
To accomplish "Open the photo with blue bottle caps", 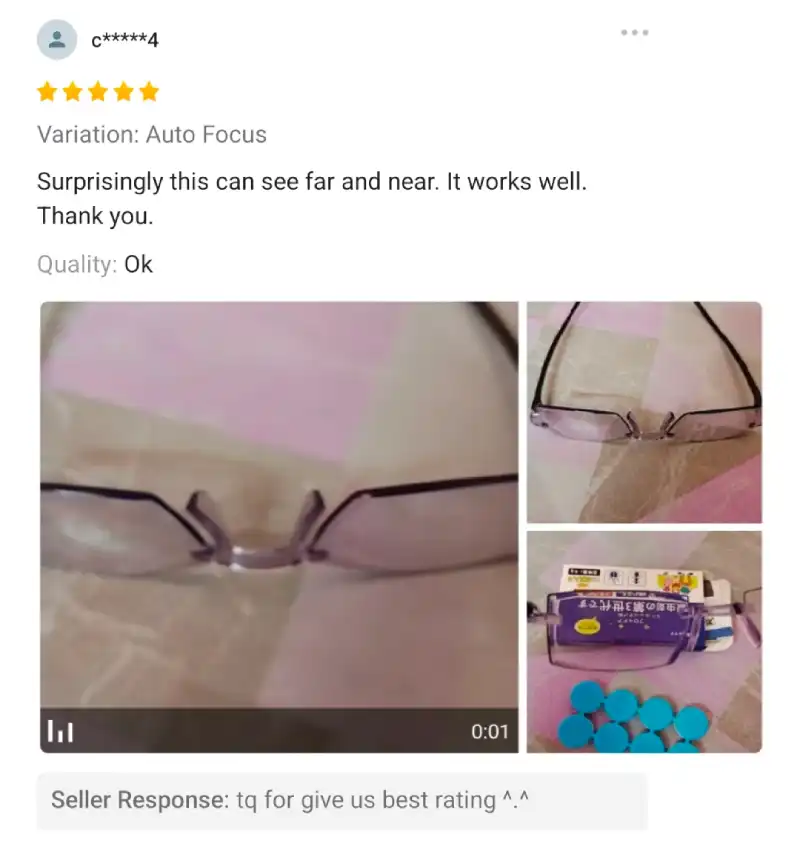I will pyautogui.click(x=644, y=642).
